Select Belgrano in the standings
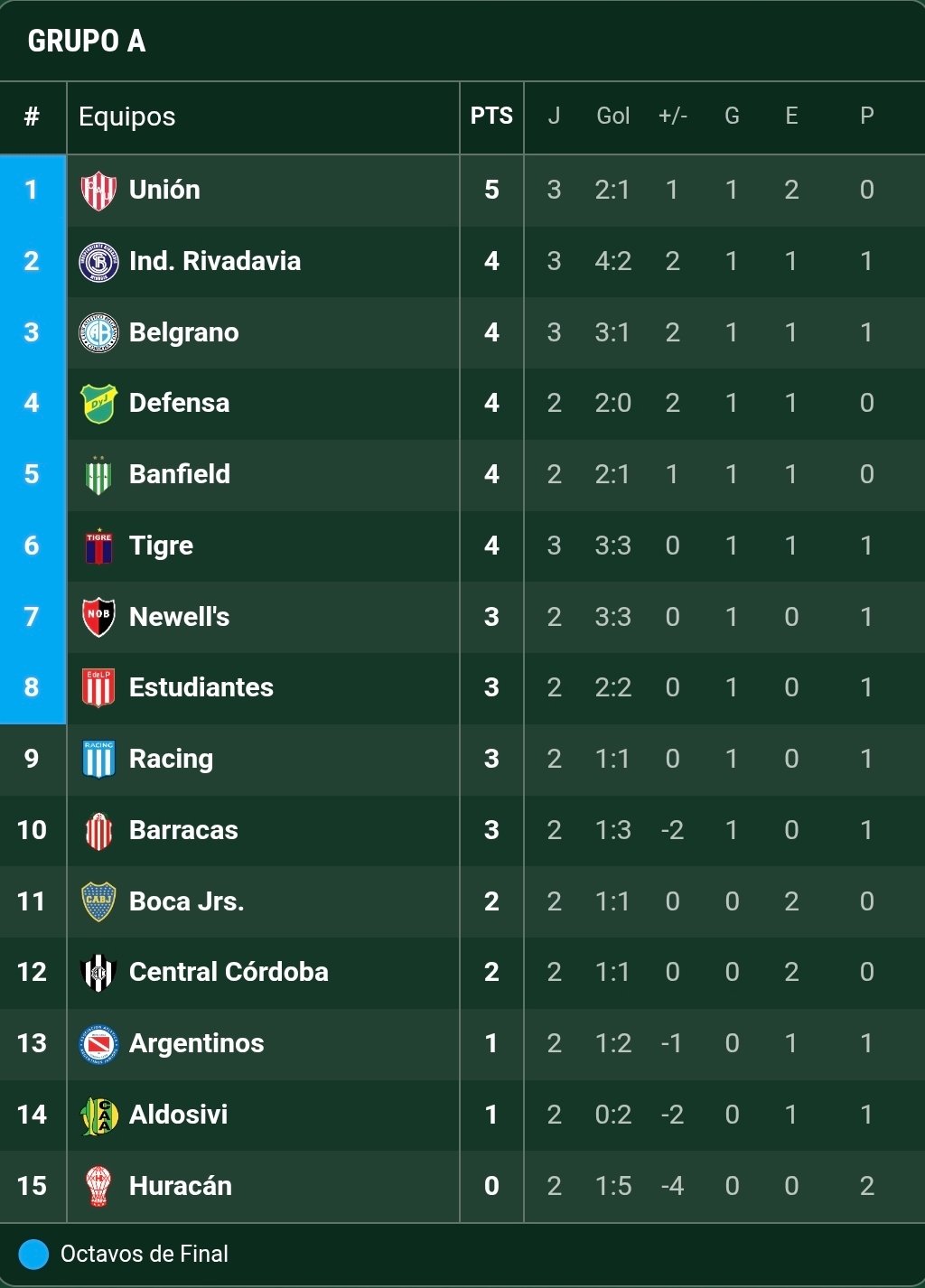 tap(183, 332)
